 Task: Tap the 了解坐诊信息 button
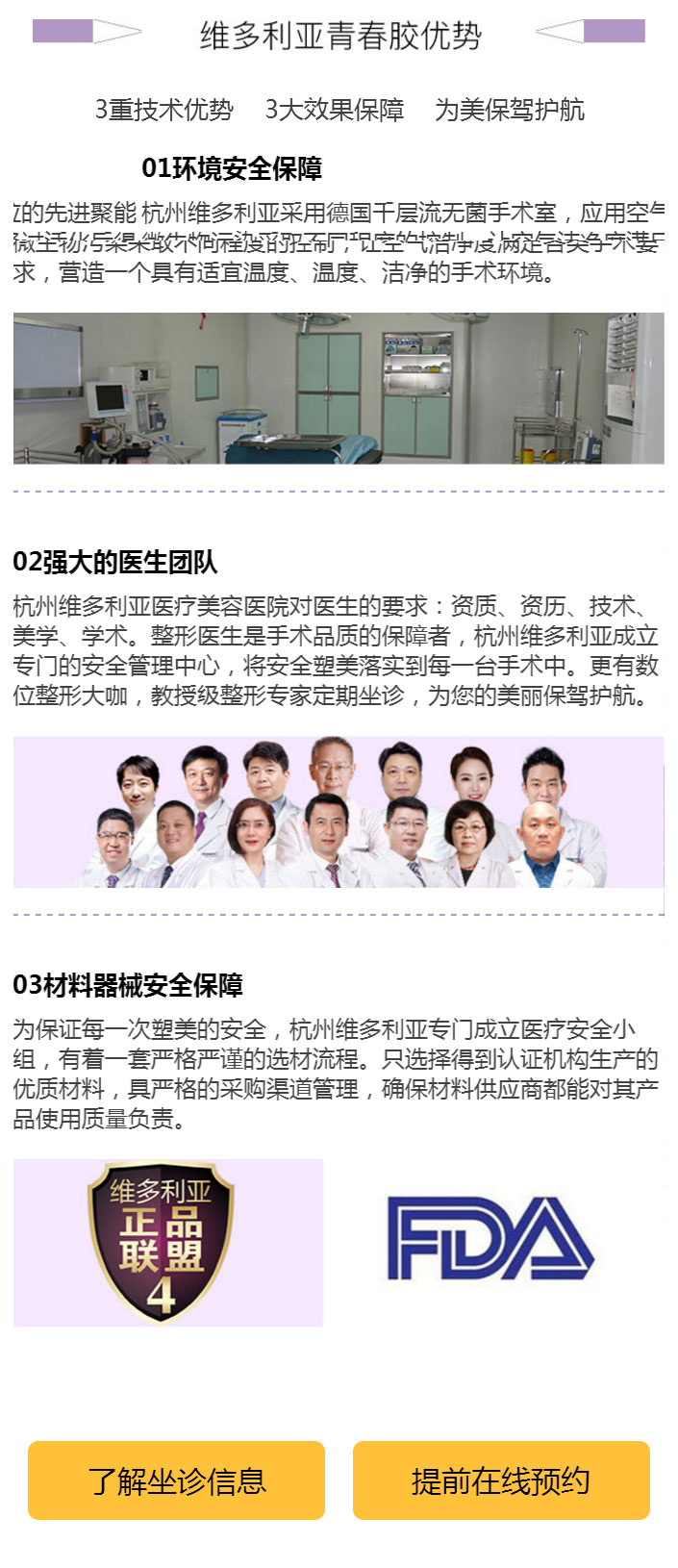(x=176, y=1479)
